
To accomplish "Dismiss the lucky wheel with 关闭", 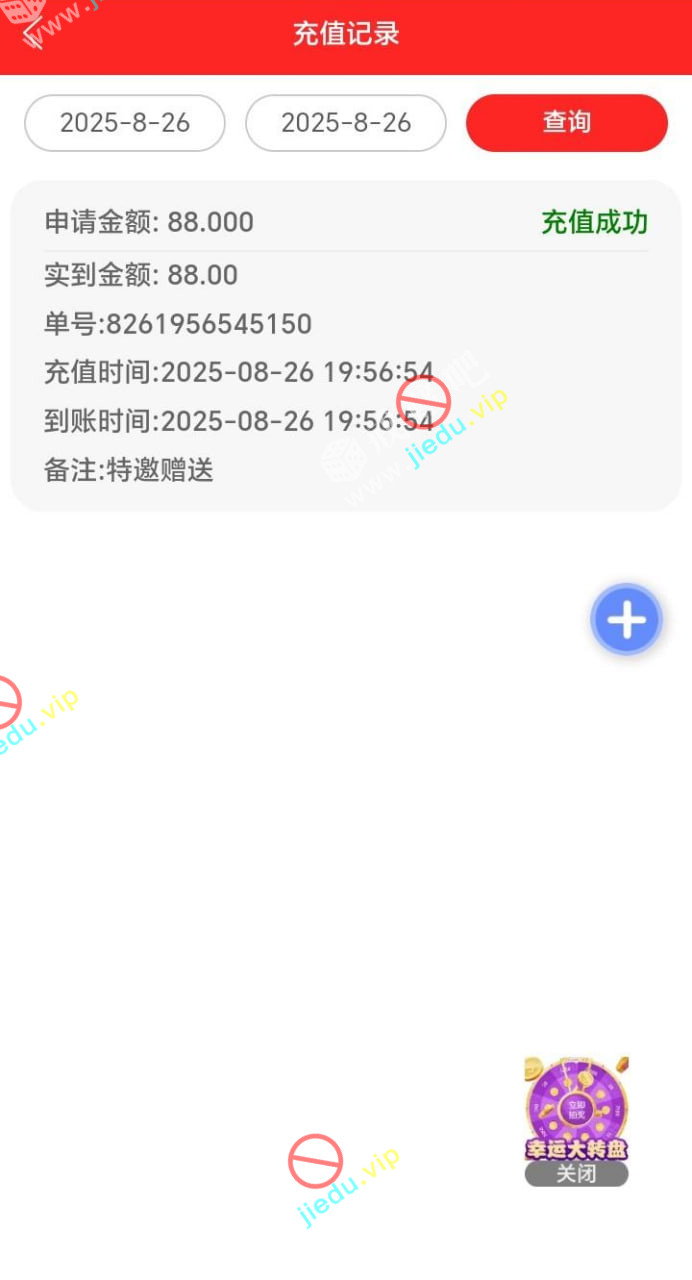I will [576, 1174].
